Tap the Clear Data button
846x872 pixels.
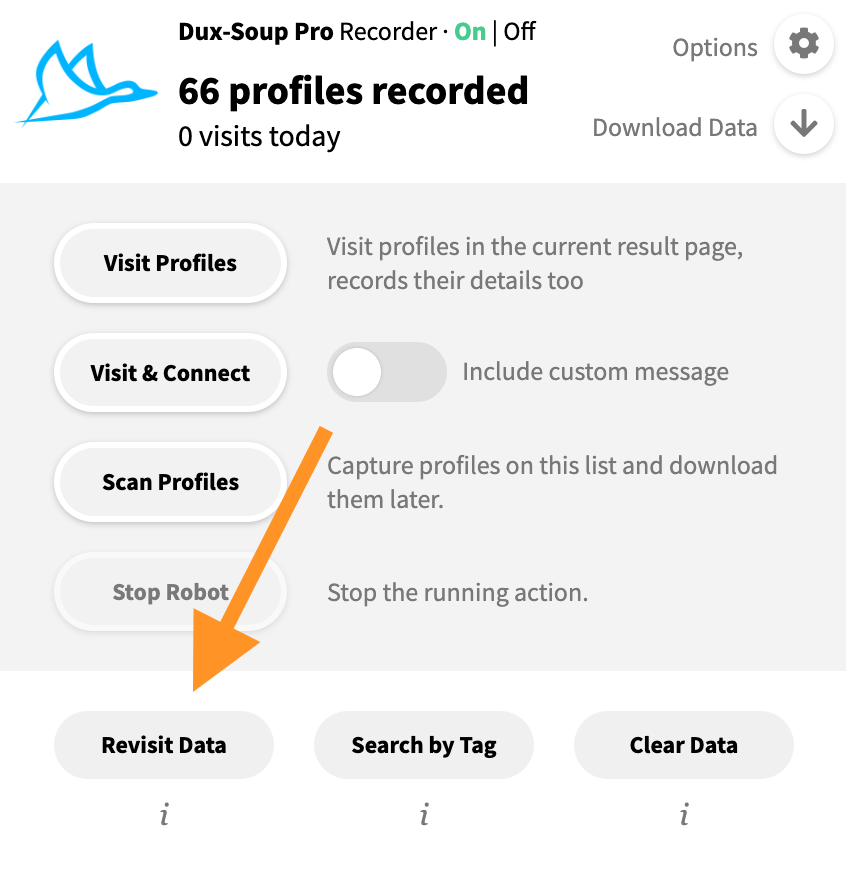(684, 745)
